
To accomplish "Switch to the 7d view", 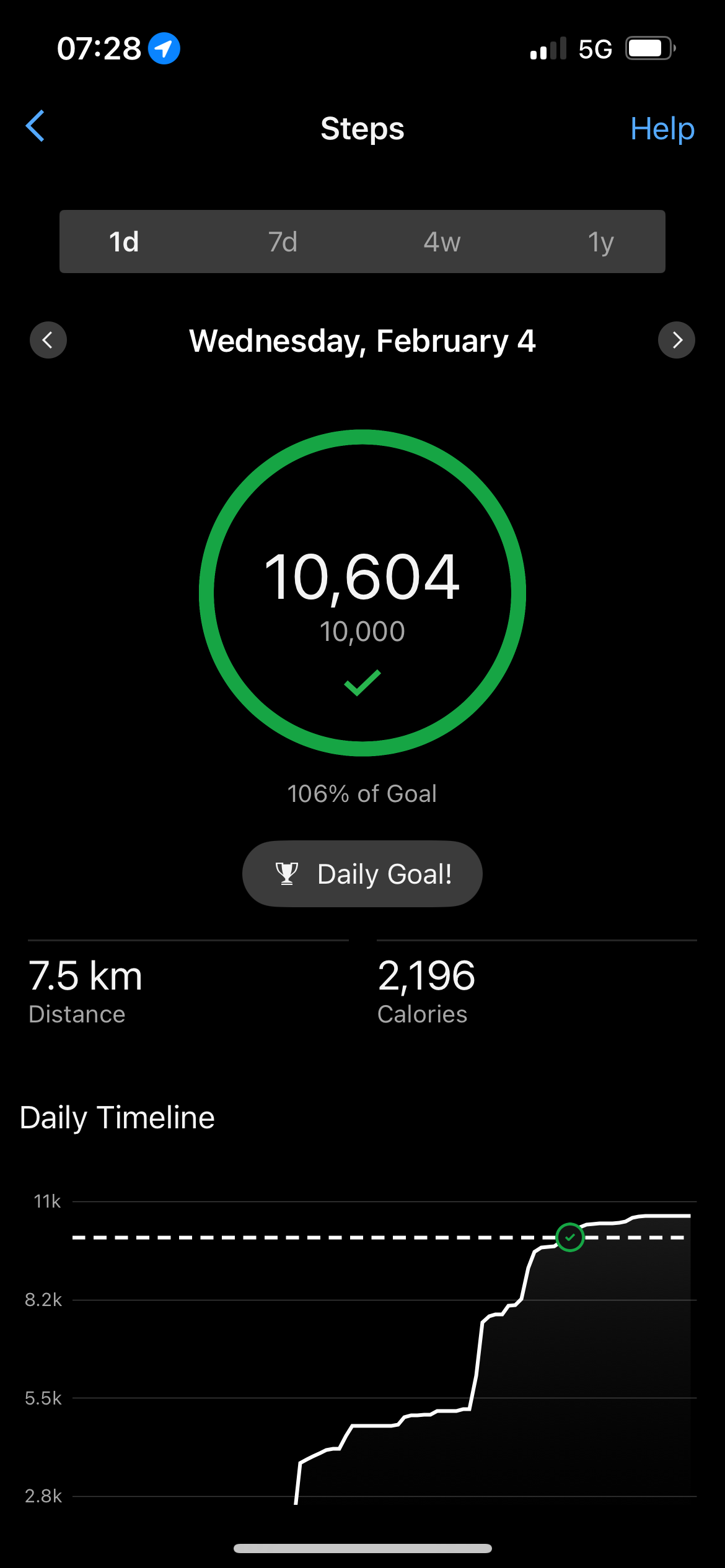I will pos(283,242).
